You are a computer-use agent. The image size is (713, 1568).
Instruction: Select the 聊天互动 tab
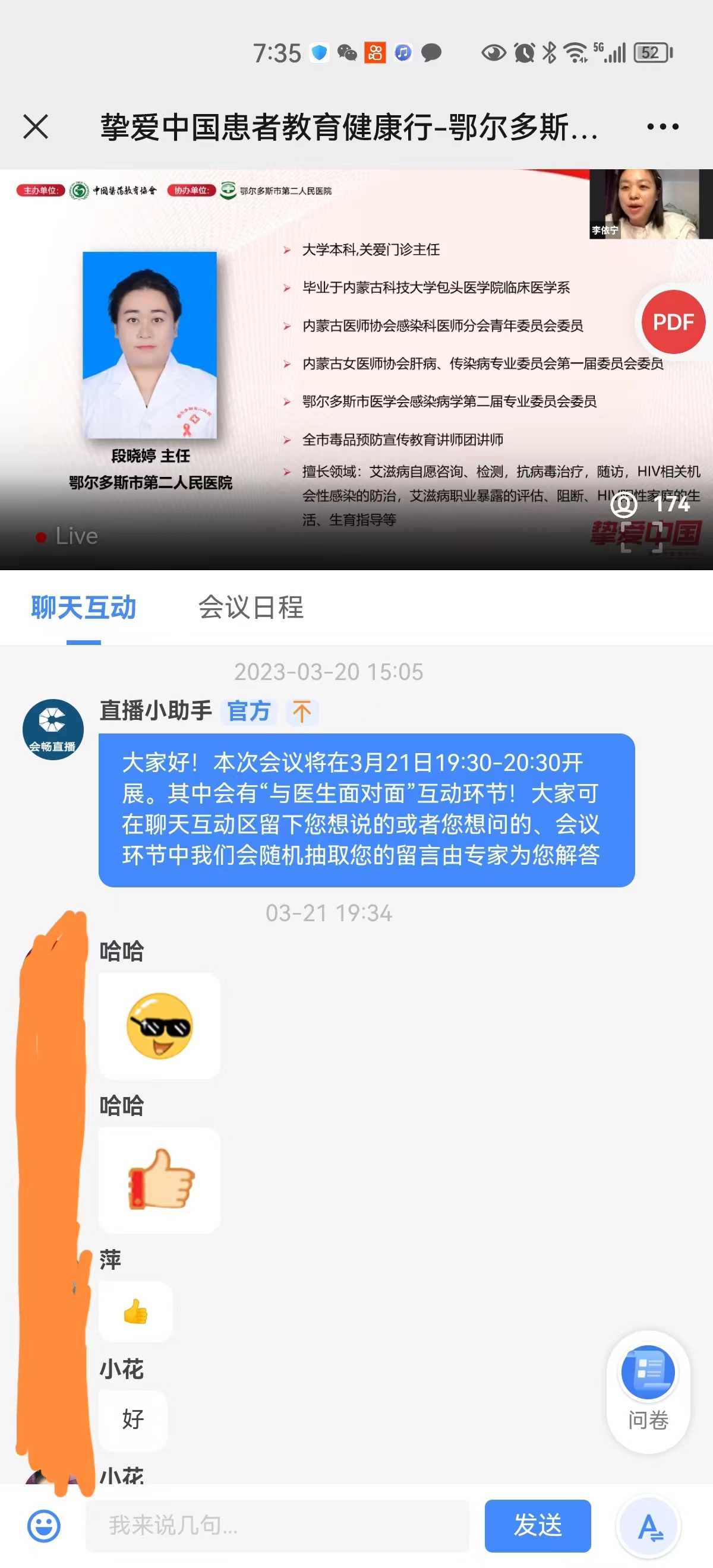83,608
